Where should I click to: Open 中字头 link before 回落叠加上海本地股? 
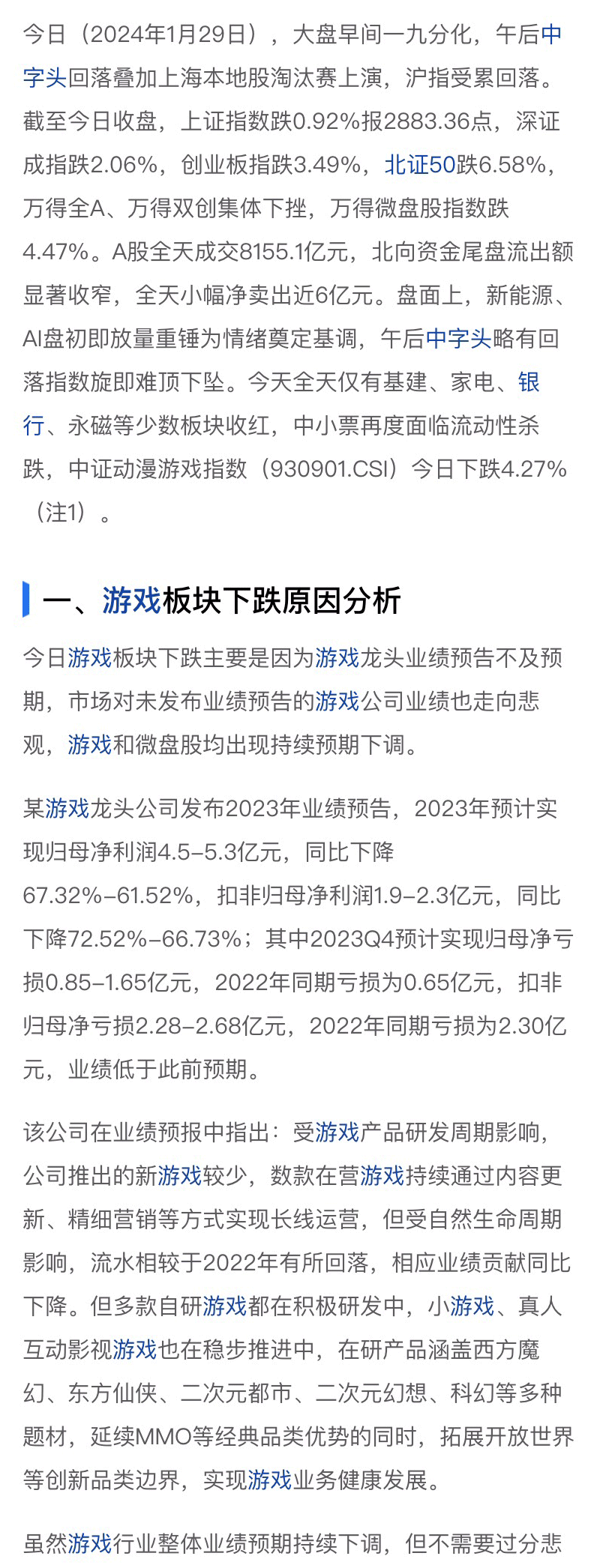(x=45, y=78)
